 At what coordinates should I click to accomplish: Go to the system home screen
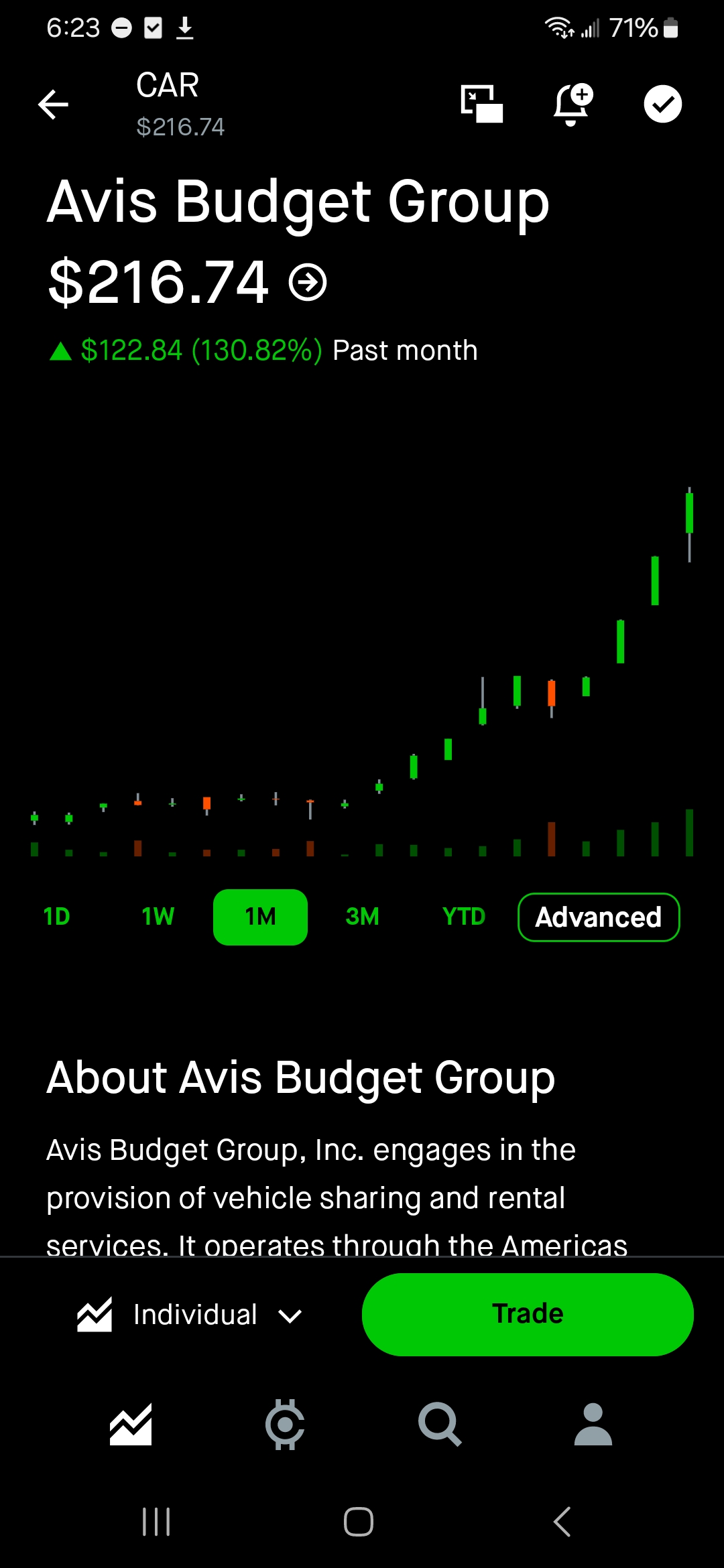pyautogui.click(x=359, y=1522)
